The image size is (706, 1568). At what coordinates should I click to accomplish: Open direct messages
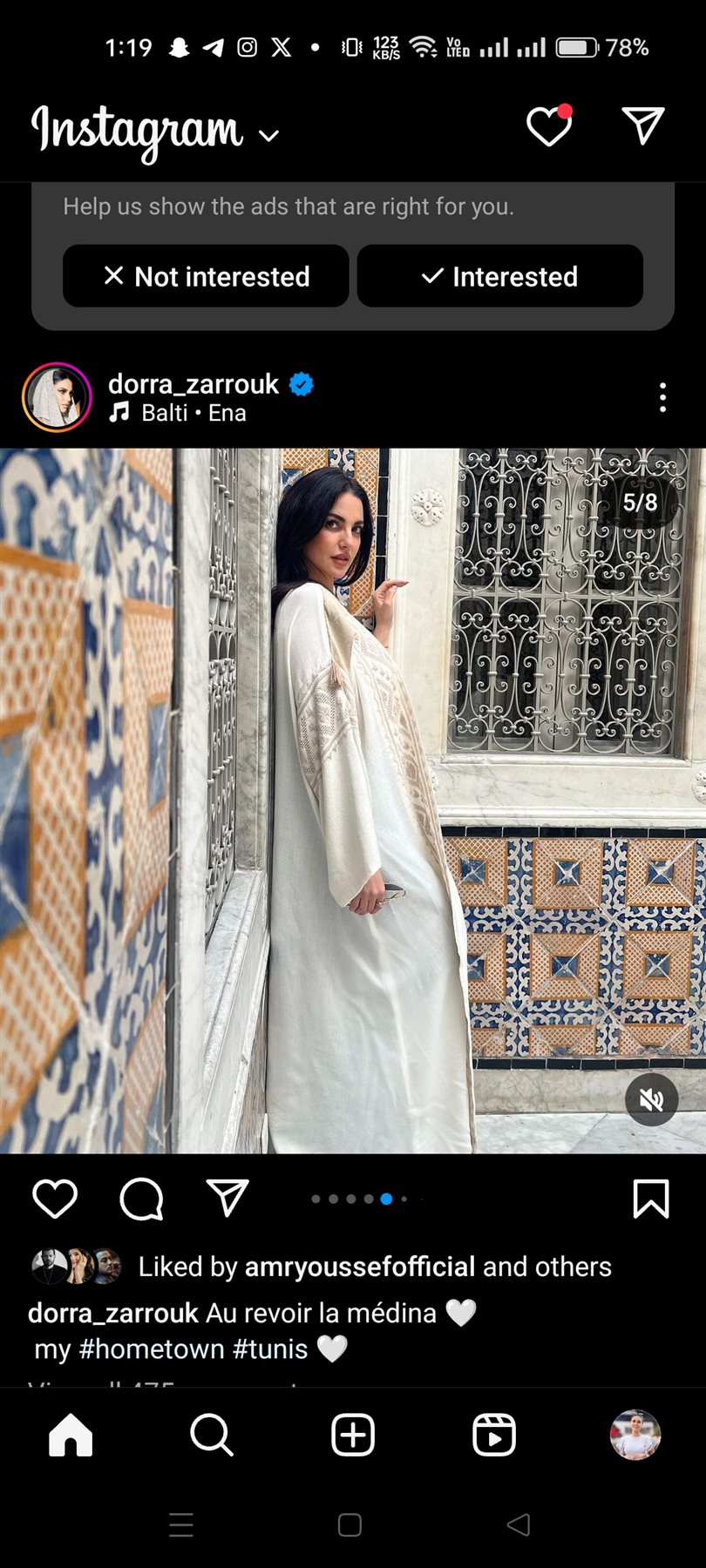pos(643,127)
